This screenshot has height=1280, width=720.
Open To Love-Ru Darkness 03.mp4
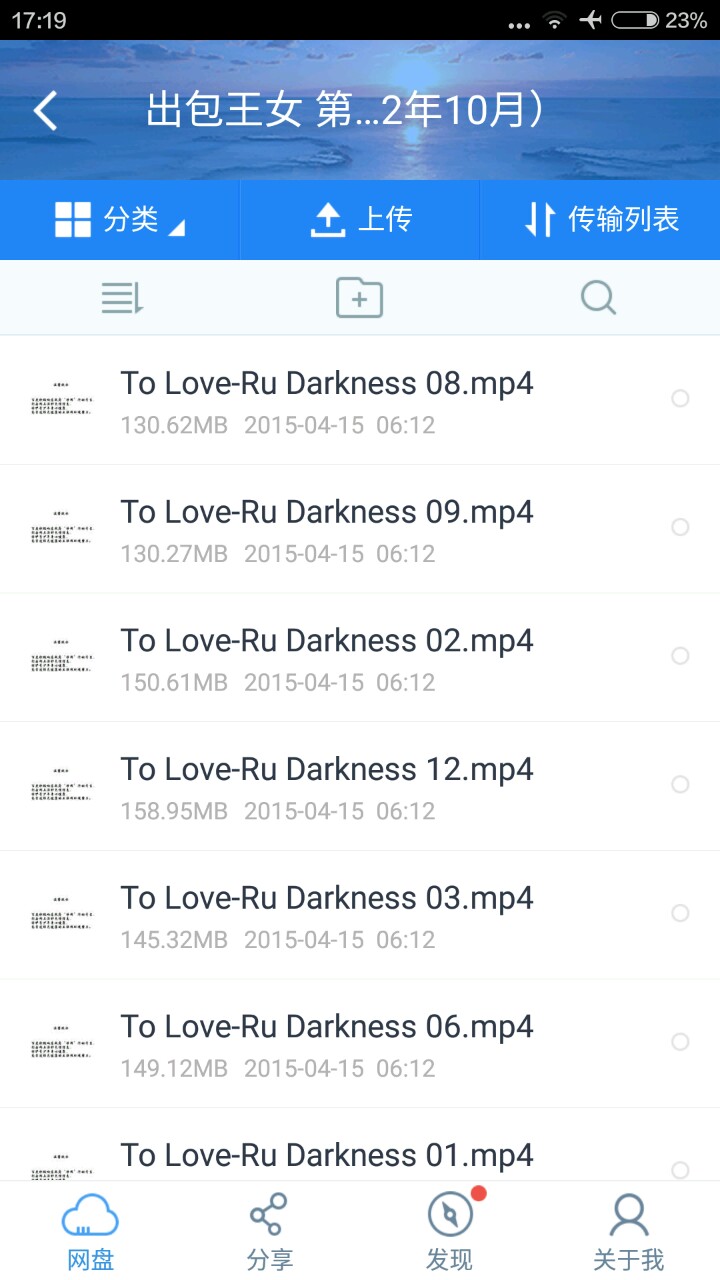(x=327, y=914)
